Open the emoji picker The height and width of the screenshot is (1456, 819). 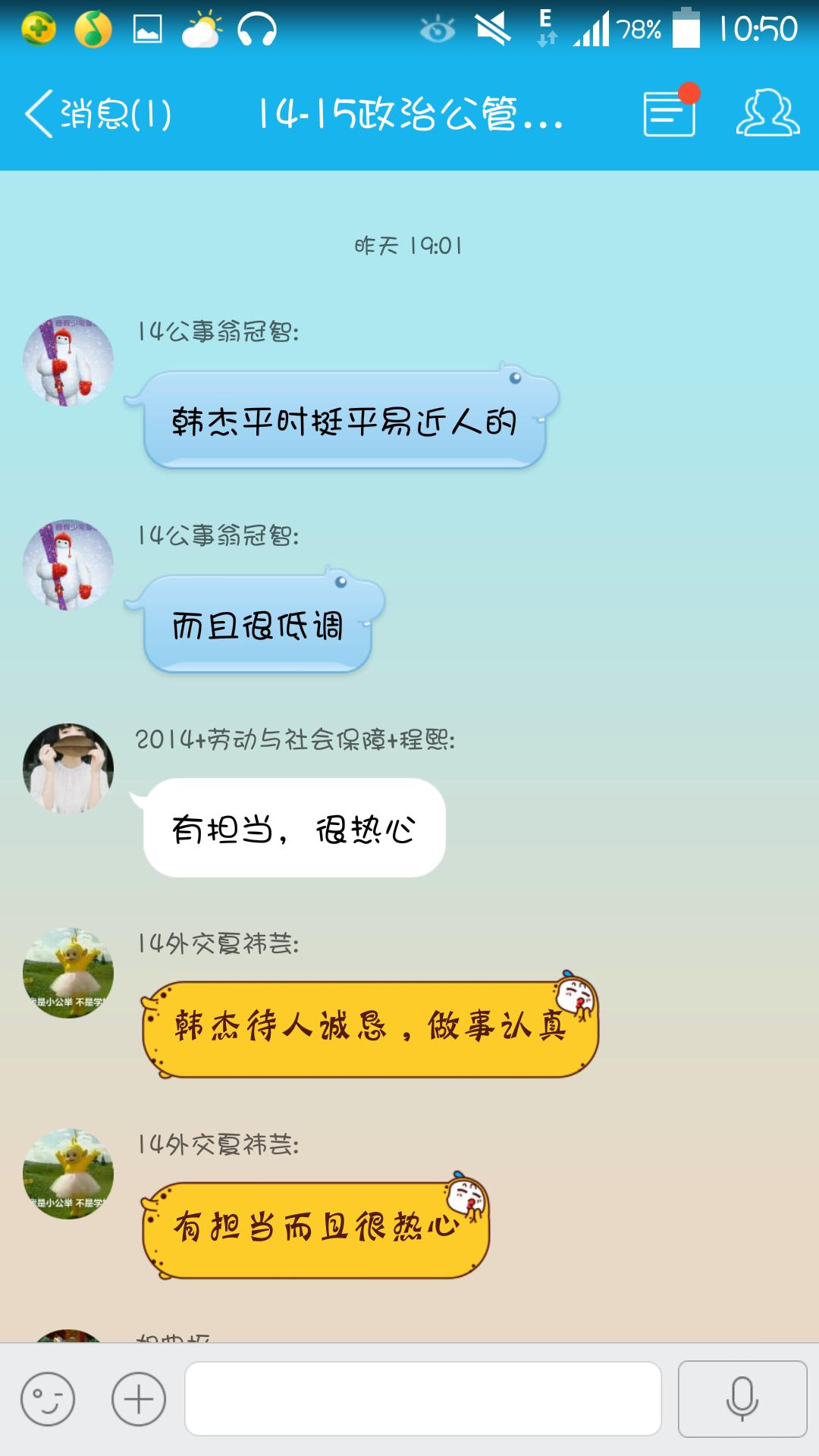[48, 1398]
